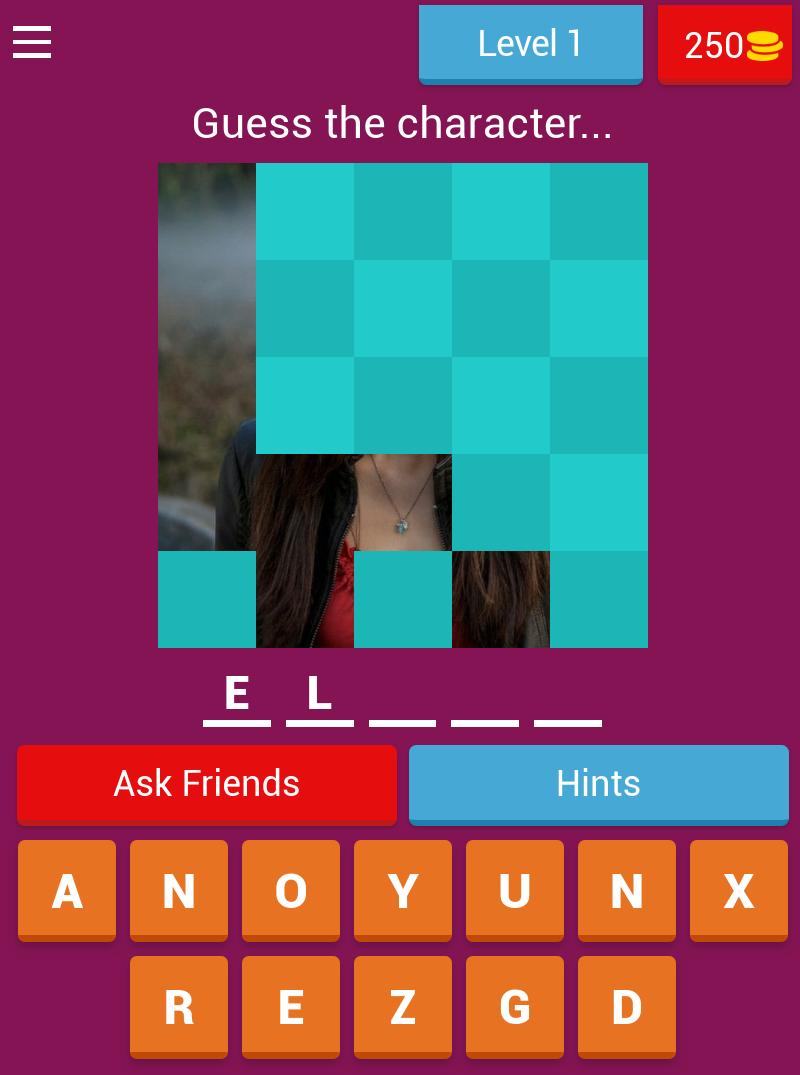Pick the orange letter E tile
The width and height of the screenshot is (800, 1075).
click(x=291, y=1006)
